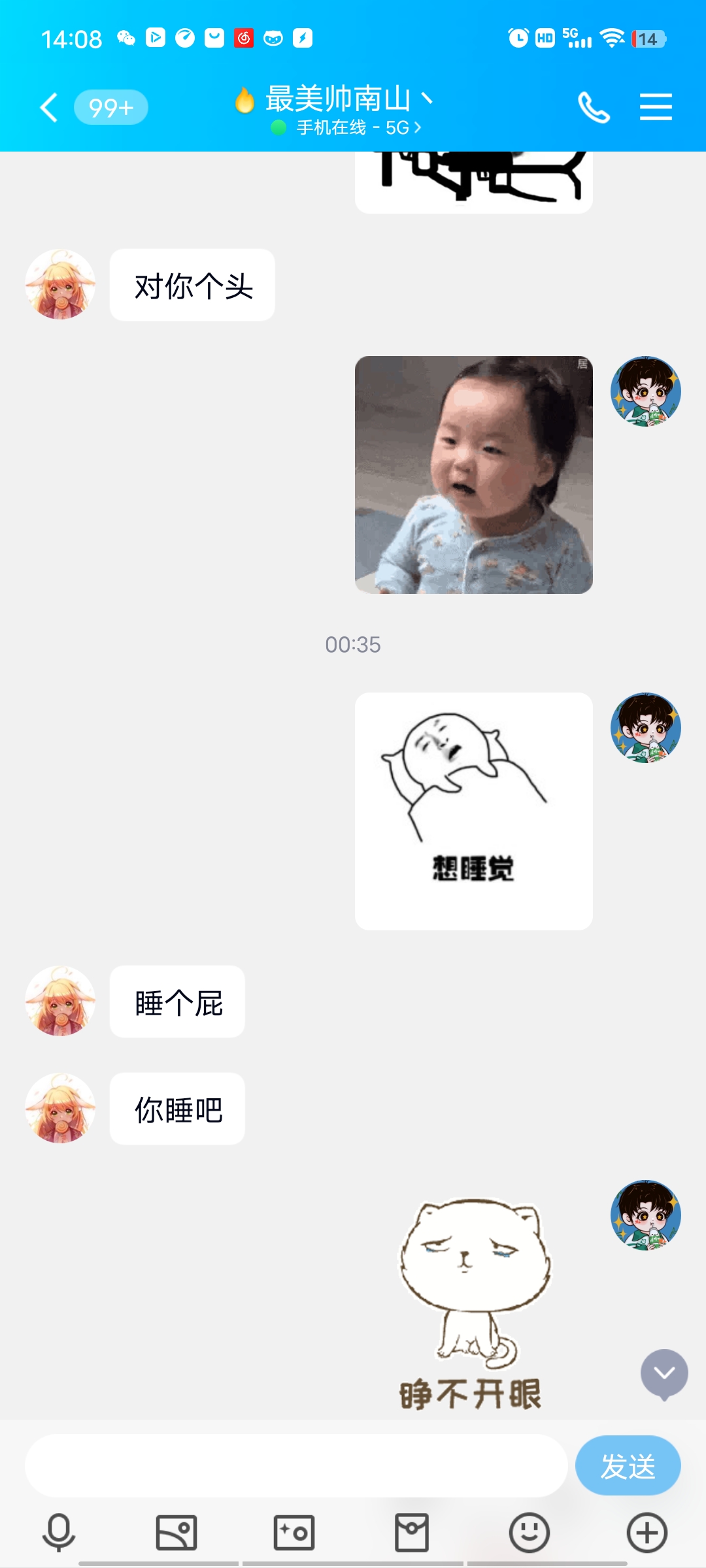Image resolution: width=706 pixels, height=1568 pixels.
Task: Open the plus menu for more options
Action: (647, 1533)
